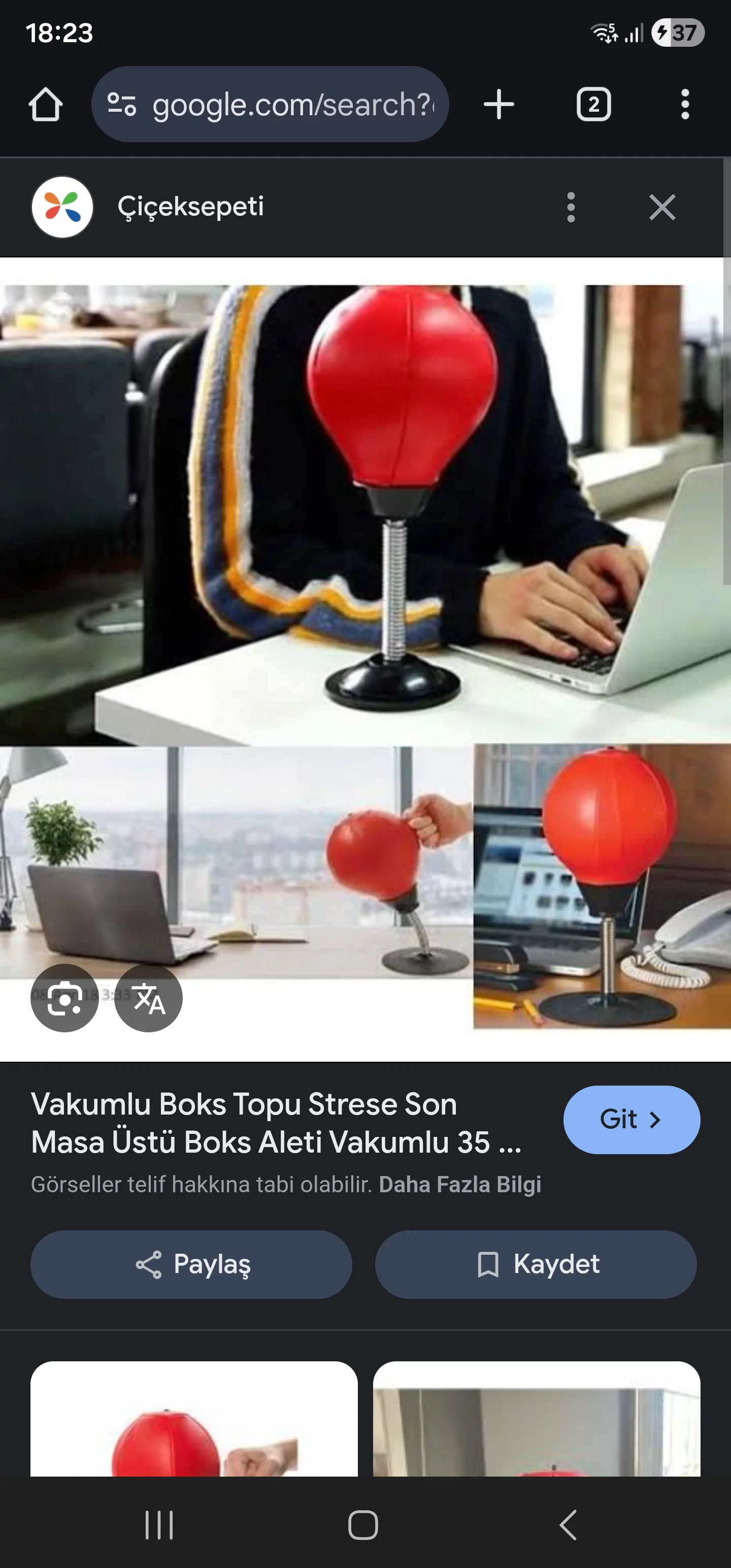Open the tab switcher showing 2 tabs
Viewport: 731px width, 1568px height.
tap(593, 105)
